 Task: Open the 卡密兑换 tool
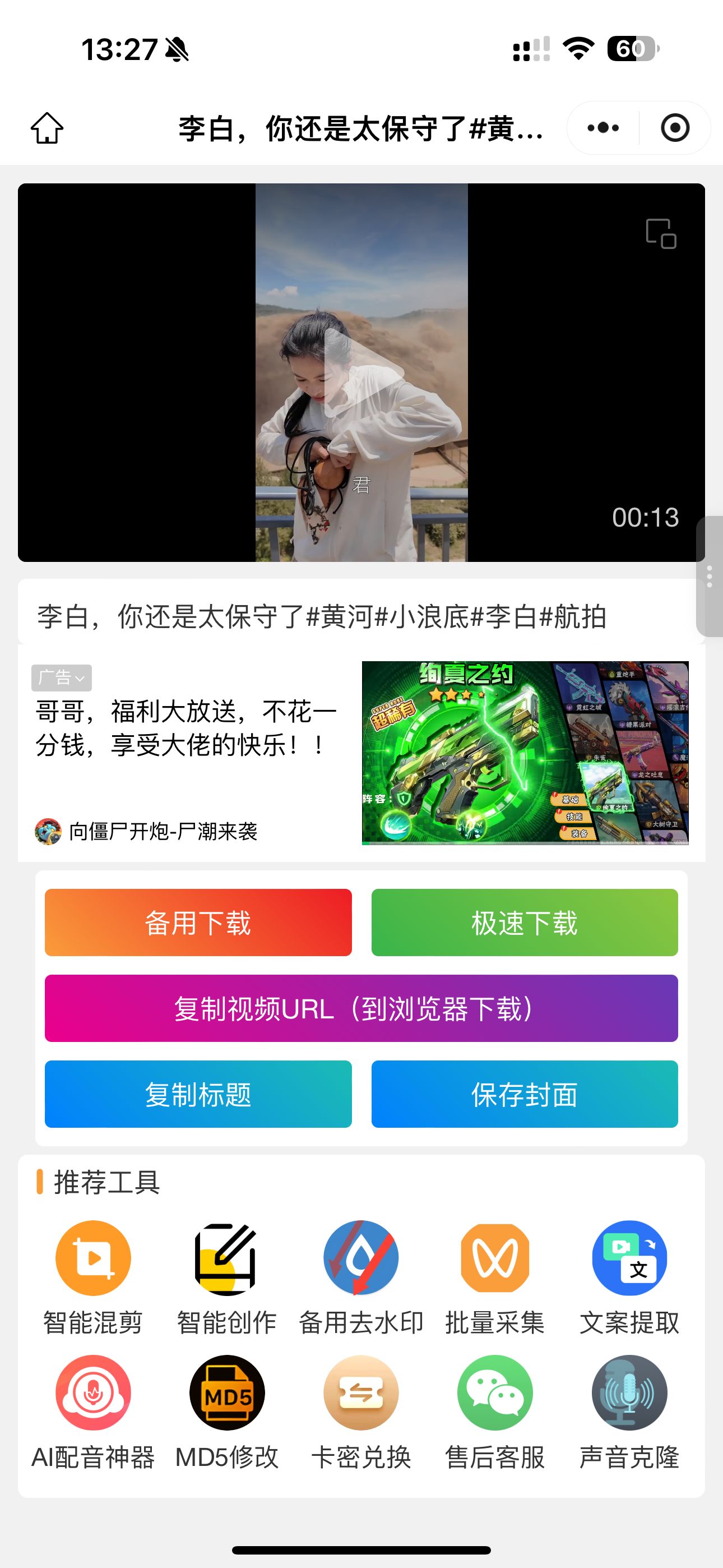[360, 1393]
